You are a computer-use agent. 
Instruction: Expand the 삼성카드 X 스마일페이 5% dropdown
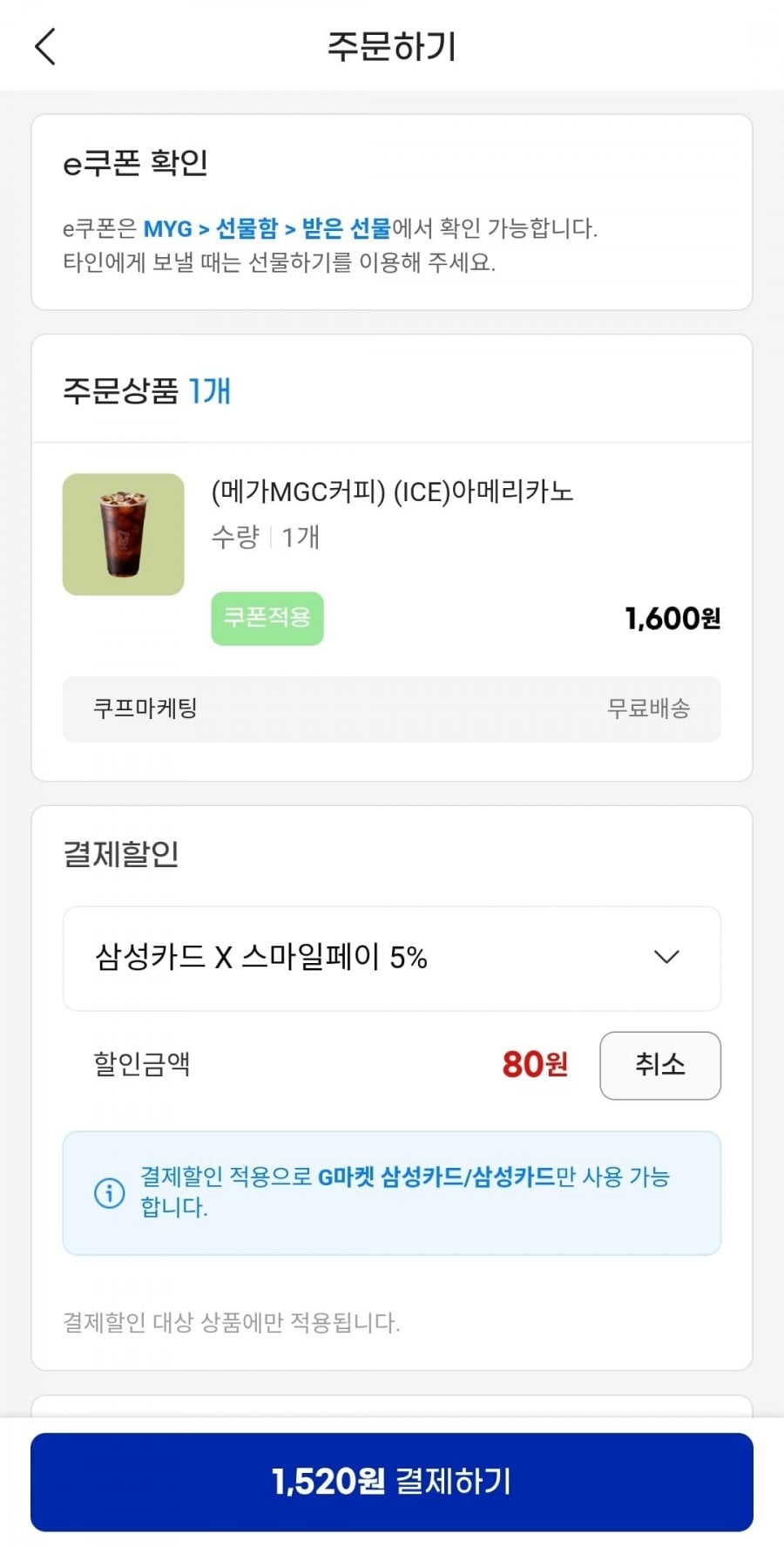click(x=391, y=958)
